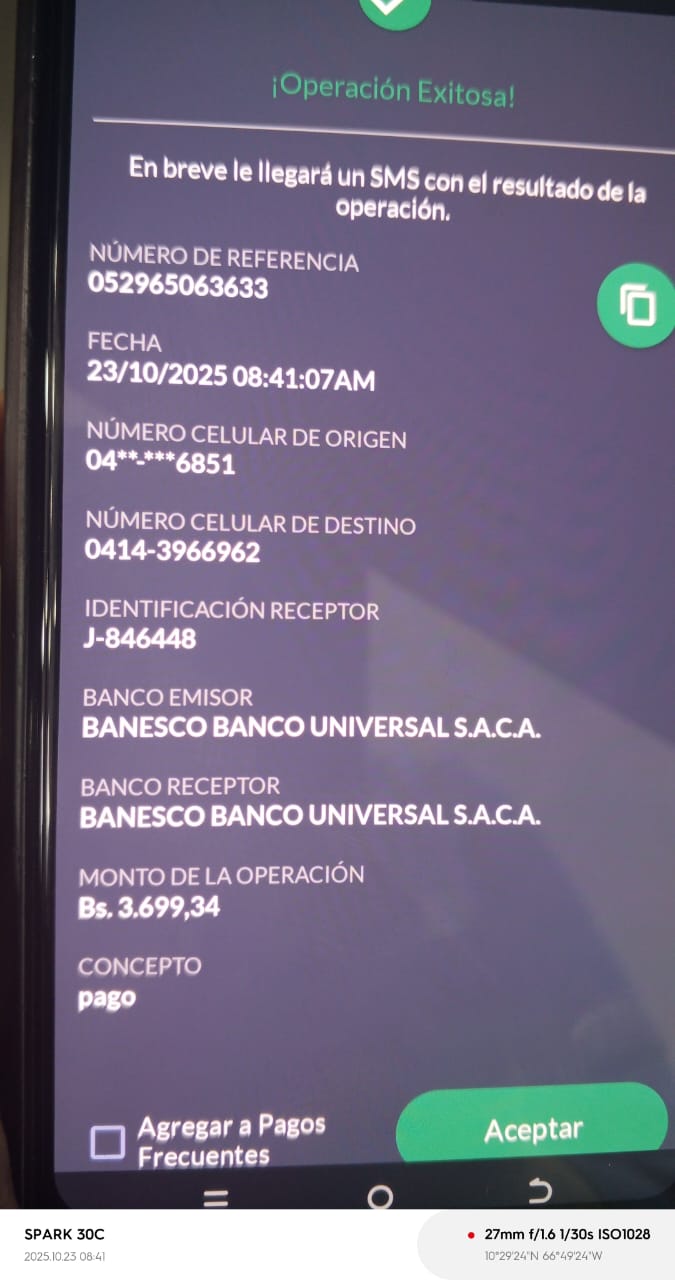The width and height of the screenshot is (675, 1280).
Task: Check Agregar a Pagos Frecuentes
Action: tap(108, 1141)
